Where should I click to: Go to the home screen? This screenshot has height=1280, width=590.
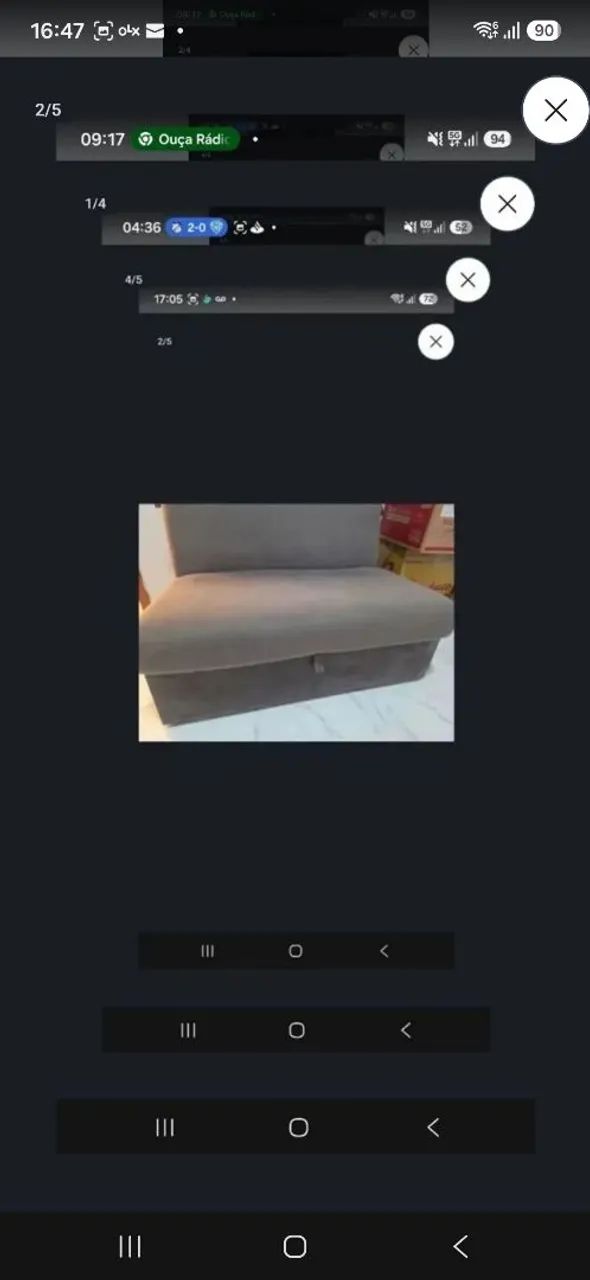(295, 1246)
